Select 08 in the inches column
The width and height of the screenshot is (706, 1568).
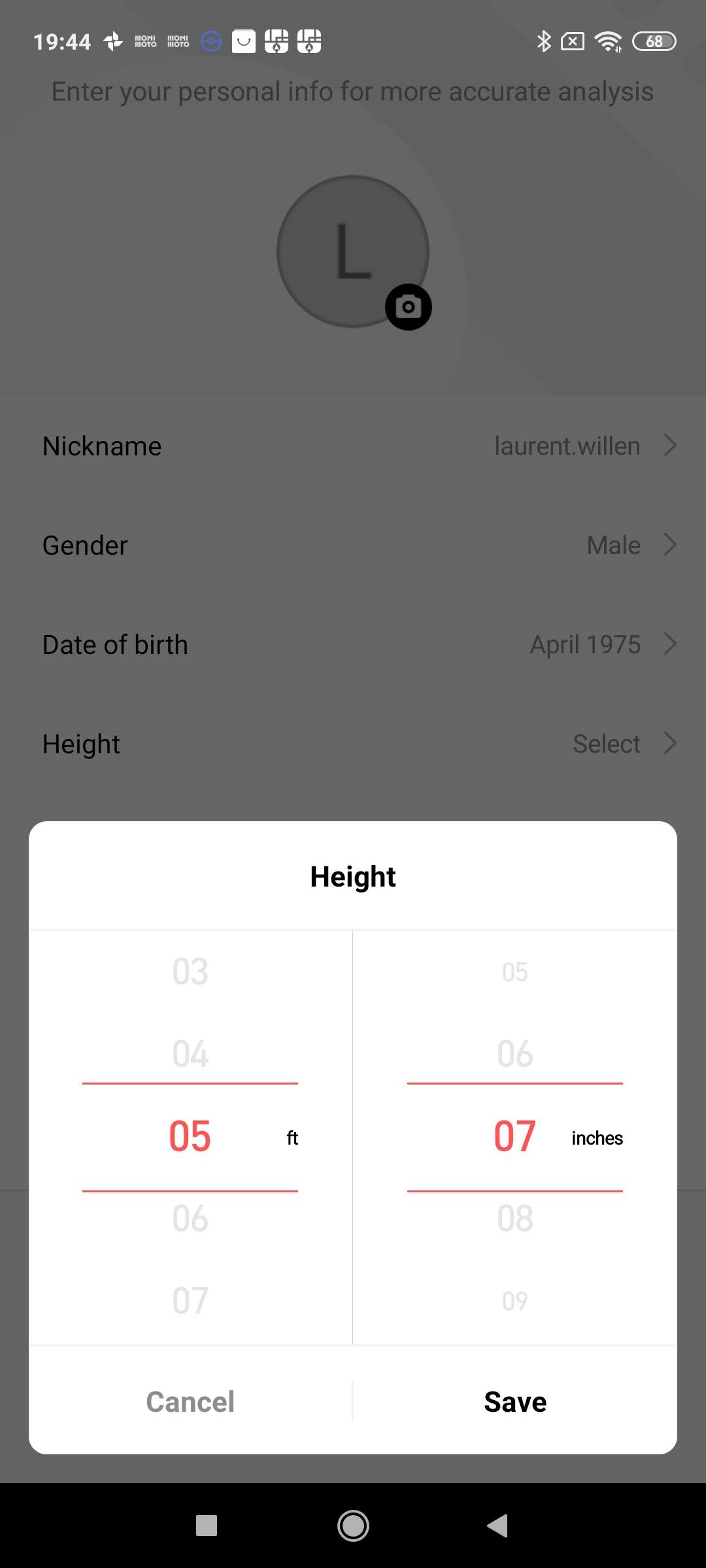pos(515,1218)
